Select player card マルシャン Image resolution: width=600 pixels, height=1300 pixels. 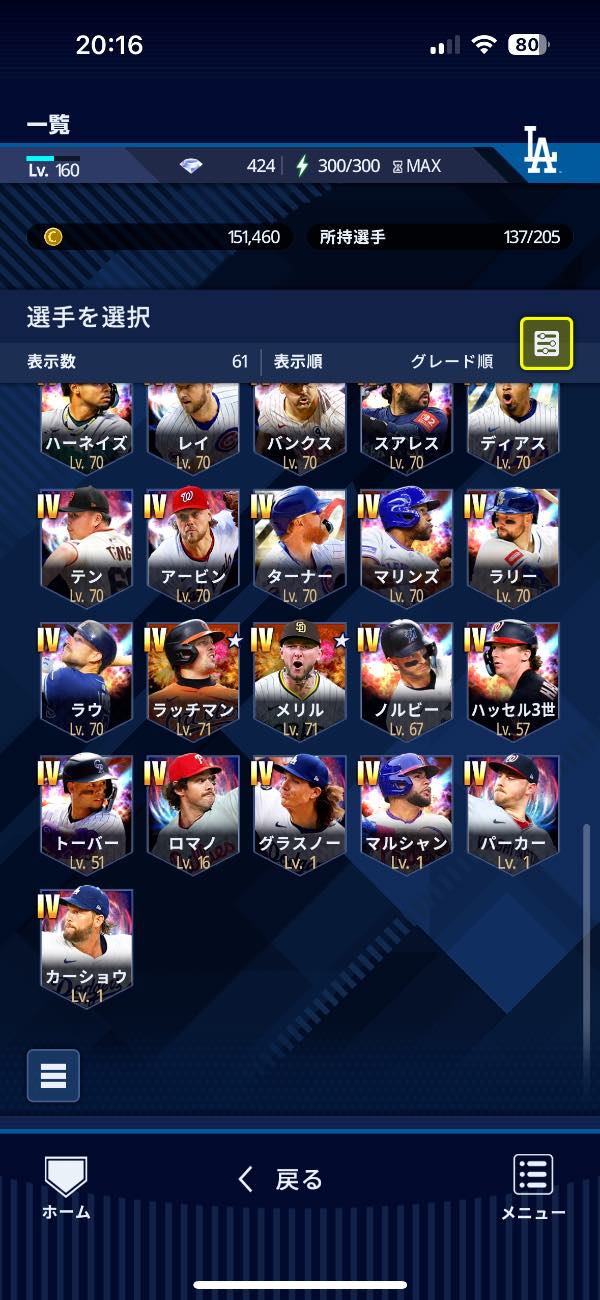[406, 812]
